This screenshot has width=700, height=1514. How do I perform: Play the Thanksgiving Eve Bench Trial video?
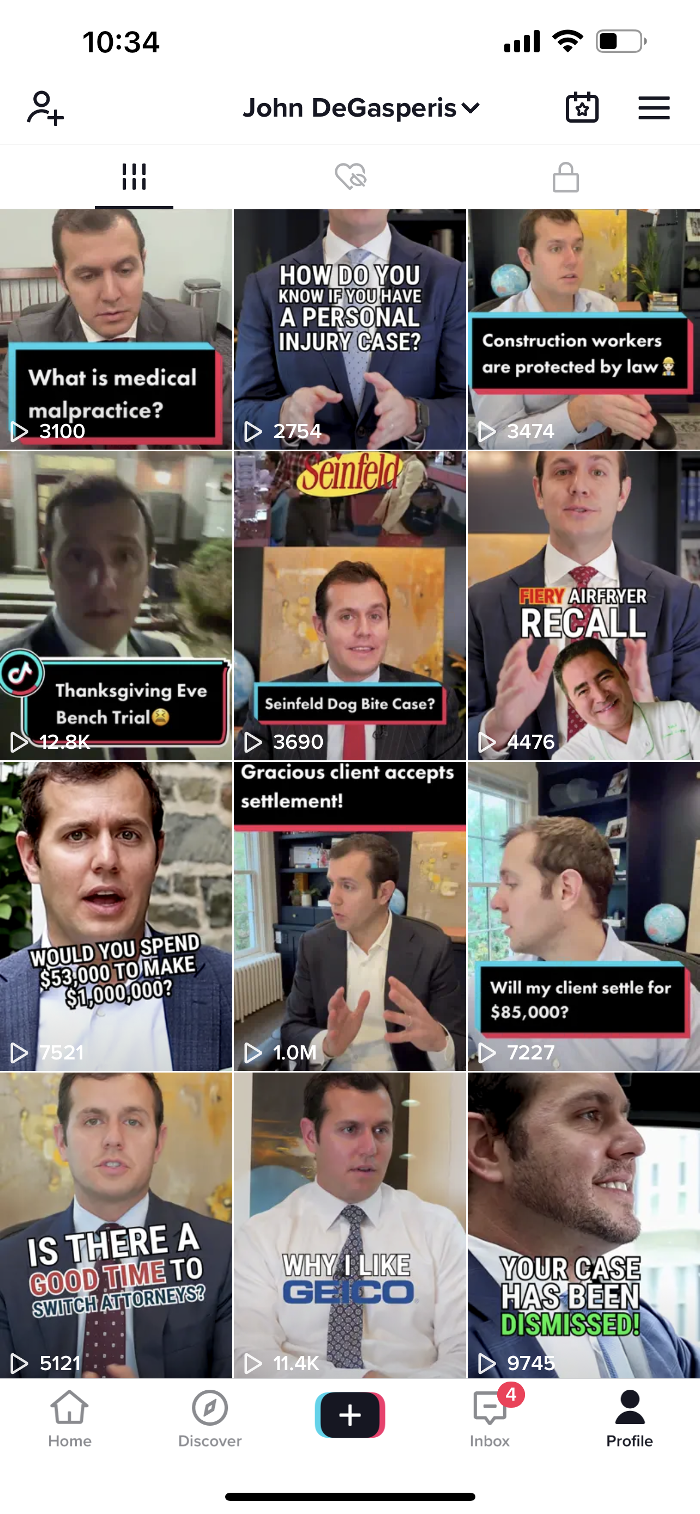point(115,605)
